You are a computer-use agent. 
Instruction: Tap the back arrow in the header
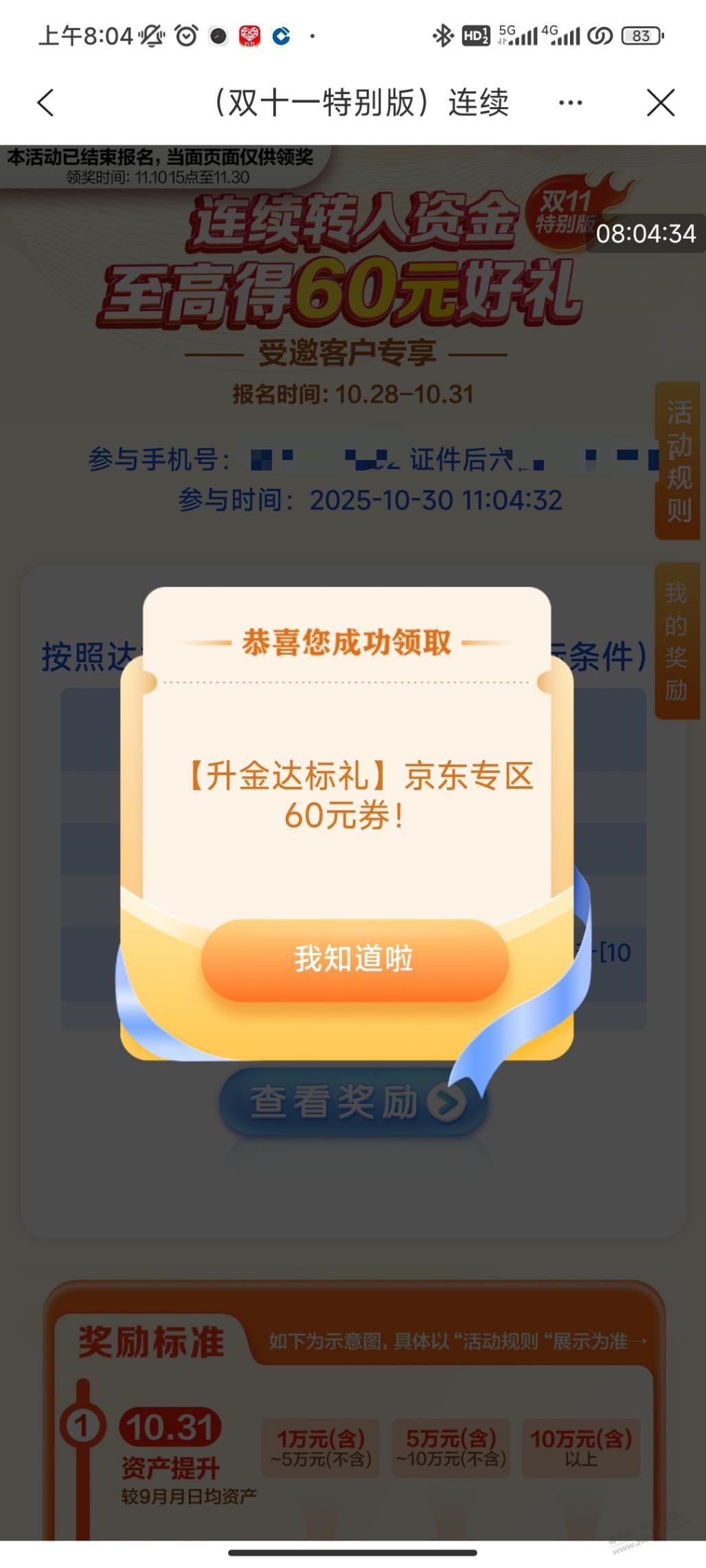(x=45, y=103)
